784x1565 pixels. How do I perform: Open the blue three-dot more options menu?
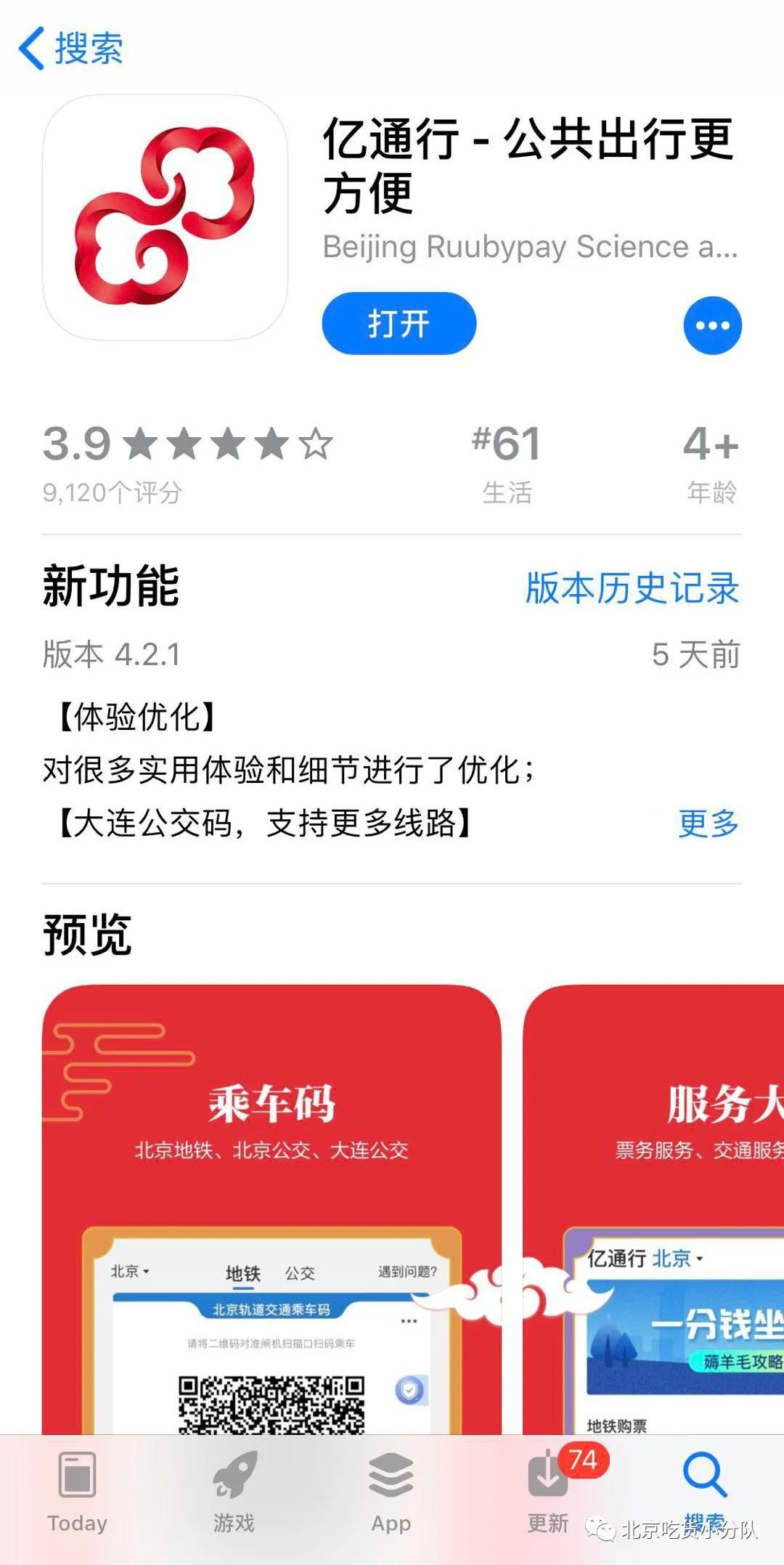pyautogui.click(x=712, y=325)
